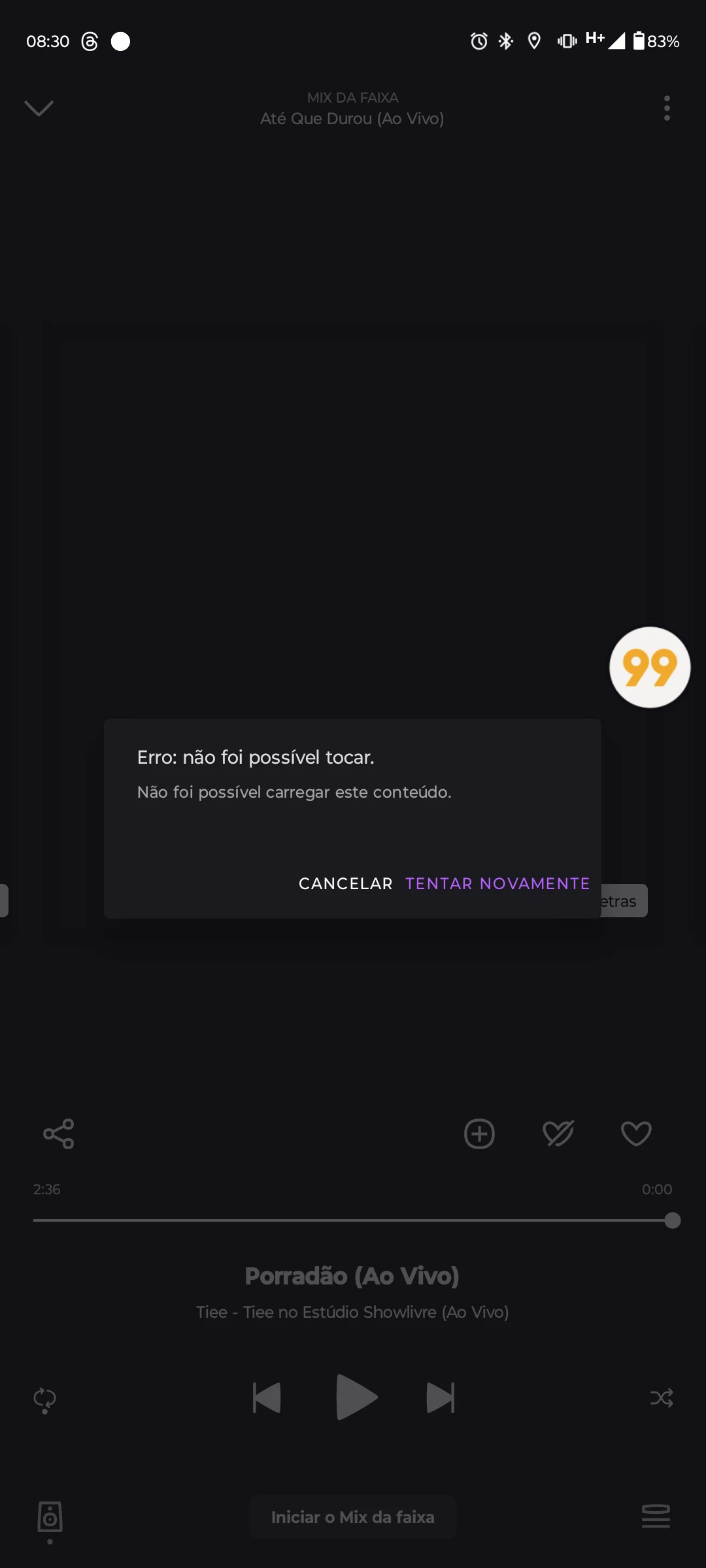This screenshot has width=706, height=1568.
Task: Skip to the next track
Action: click(x=441, y=1397)
